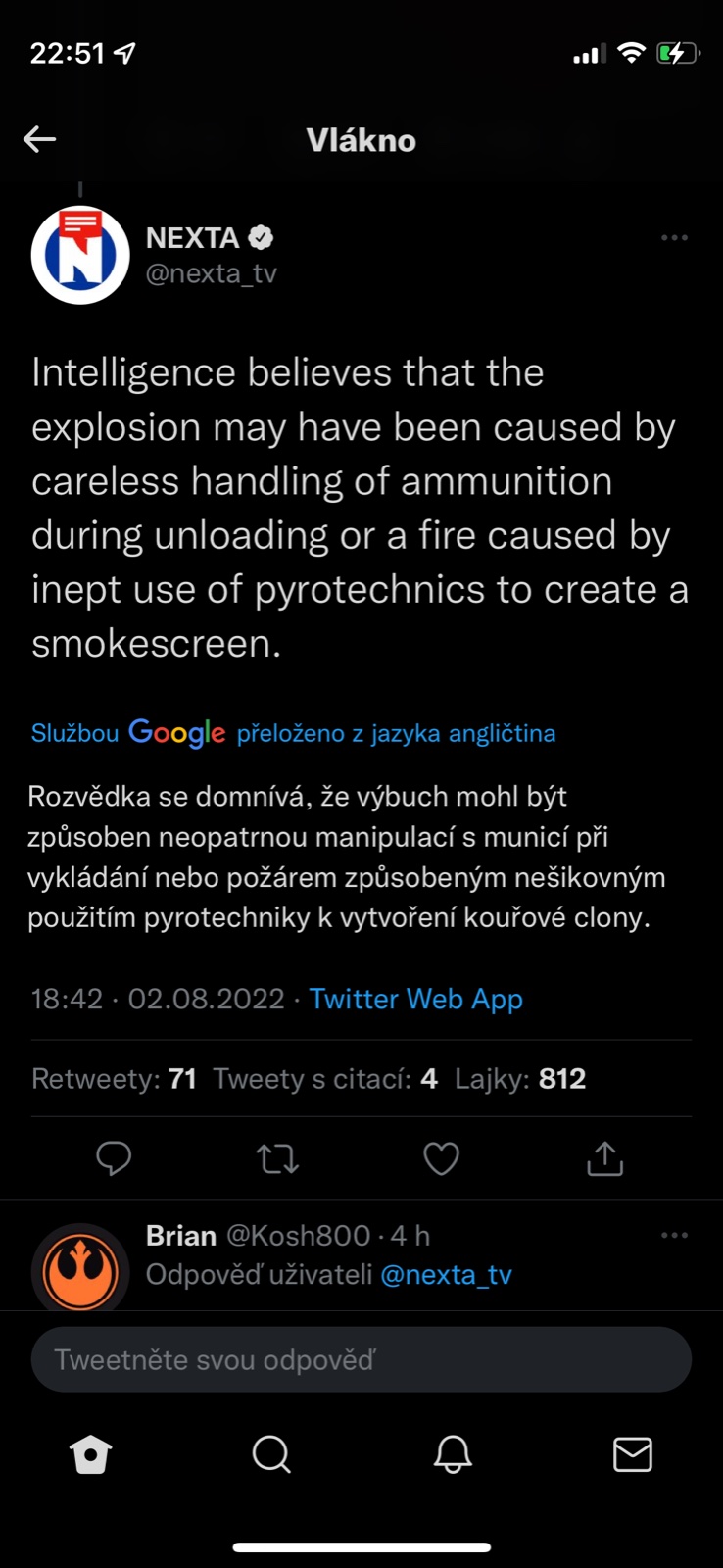View the 4 quote tweets
Image resolution: width=723 pixels, height=1568 pixels.
[x=325, y=1079]
